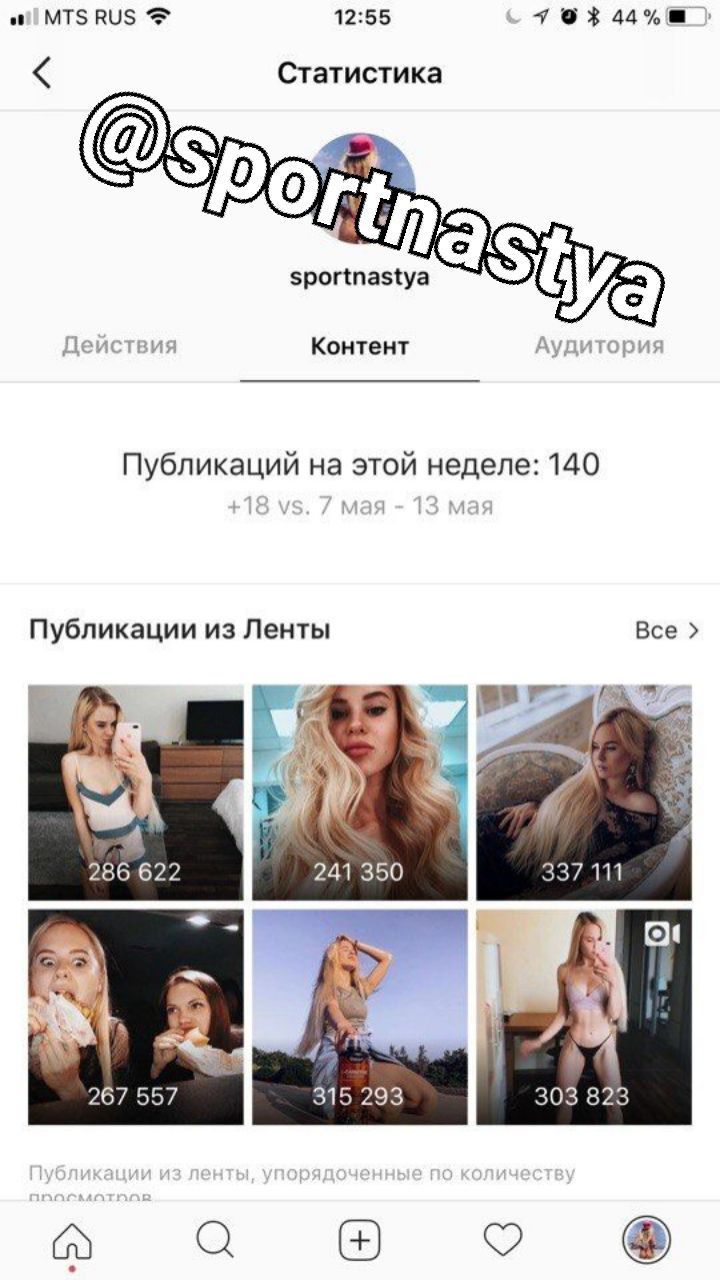Screen dimensions: 720x1280
Task: View the post with 315 293 views
Action: [360, 1016]
